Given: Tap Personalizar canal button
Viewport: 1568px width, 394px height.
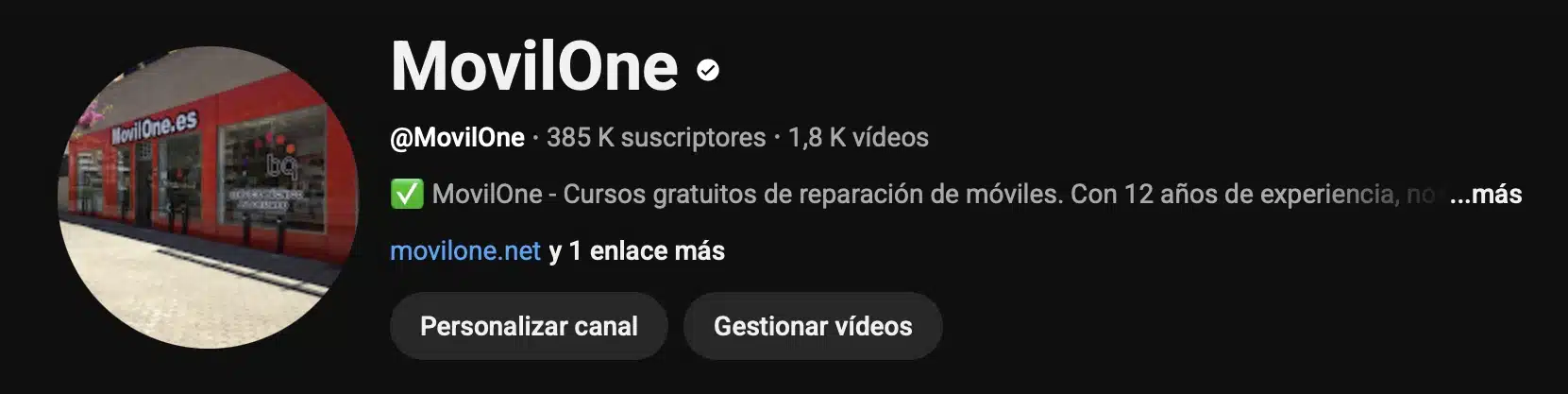Looking at the screenshot, I should (529, 326).
